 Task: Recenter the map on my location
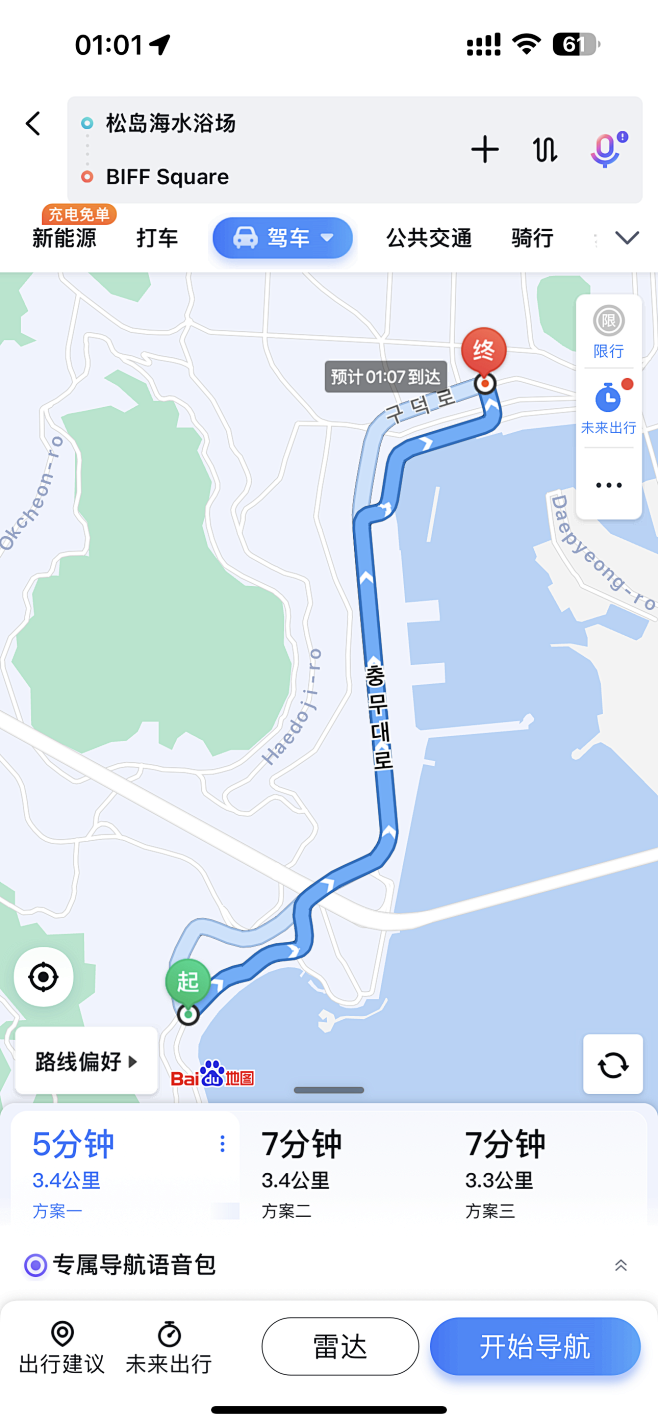click(43, 977)
